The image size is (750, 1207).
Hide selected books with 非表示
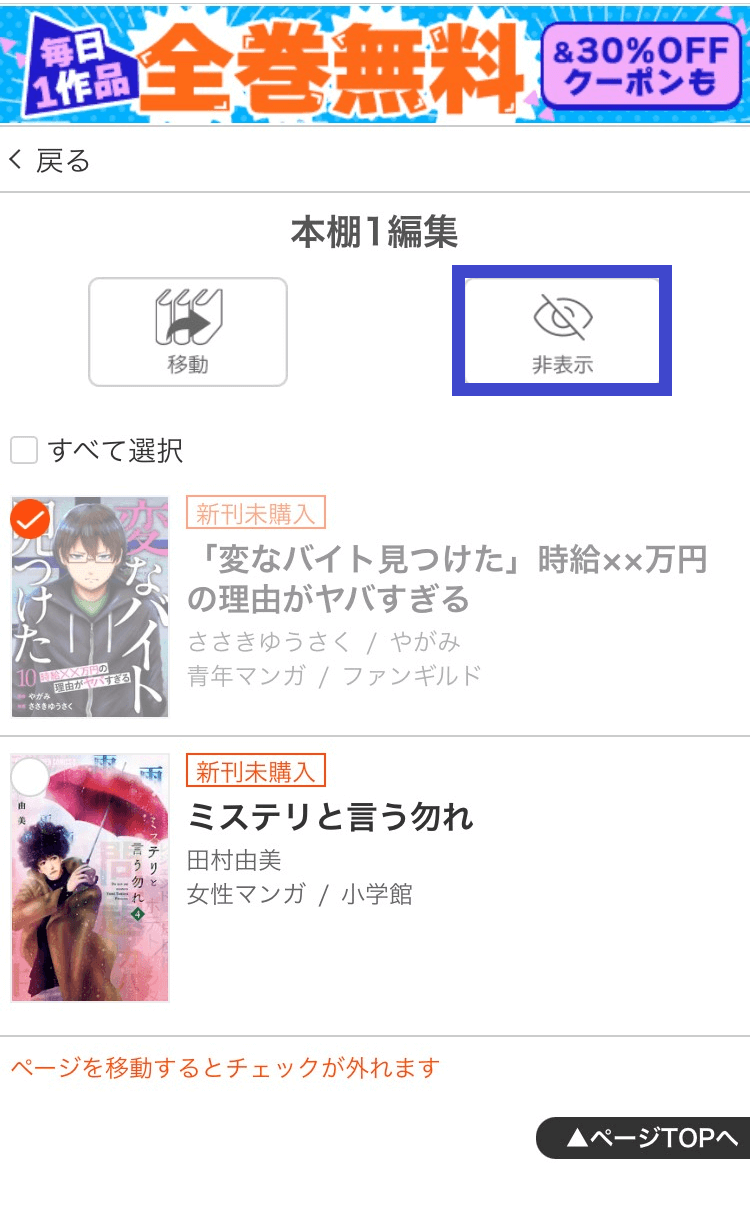click(562, 330)
